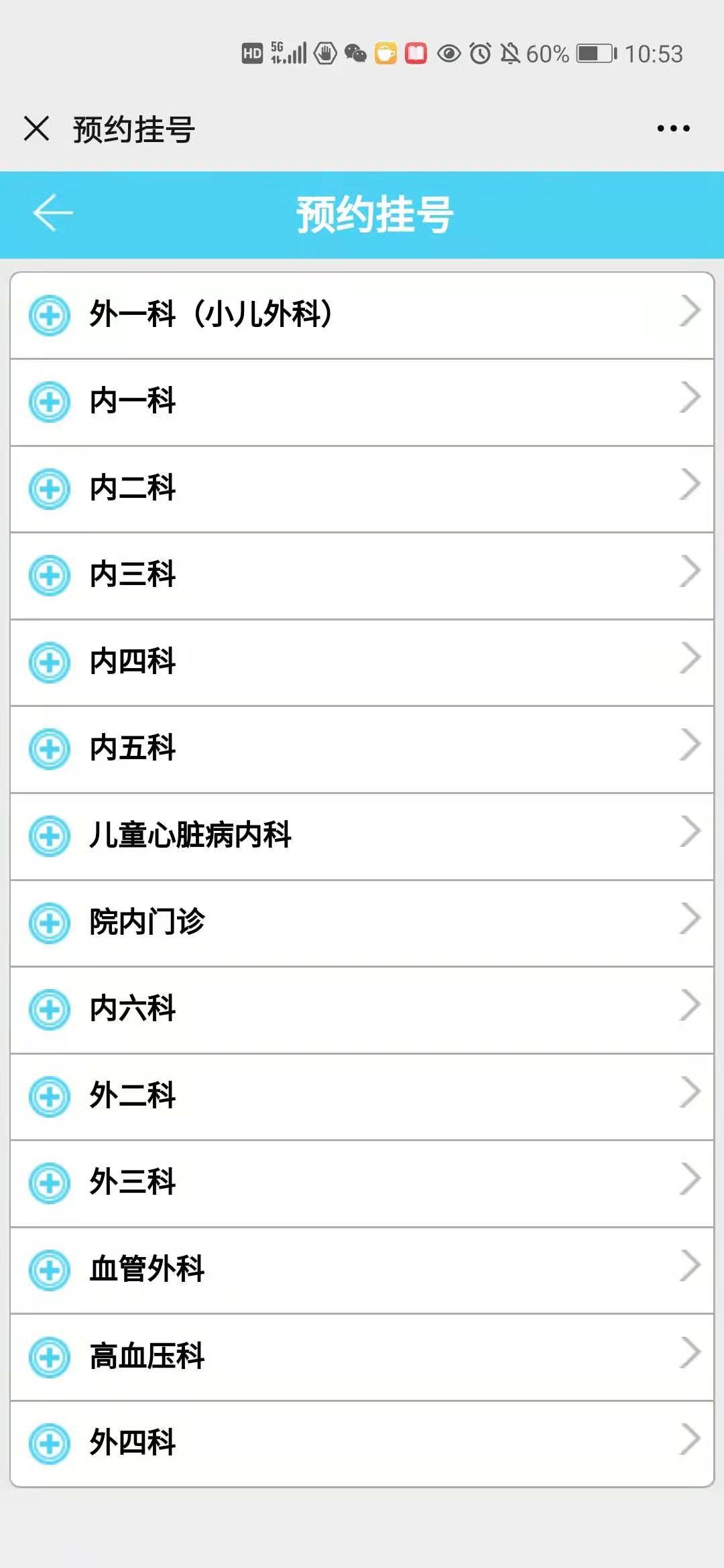The height and width of the screenshot is (1568, 724).
Task: Close the 预约挂号 mini program page
Action: [36, 128]
